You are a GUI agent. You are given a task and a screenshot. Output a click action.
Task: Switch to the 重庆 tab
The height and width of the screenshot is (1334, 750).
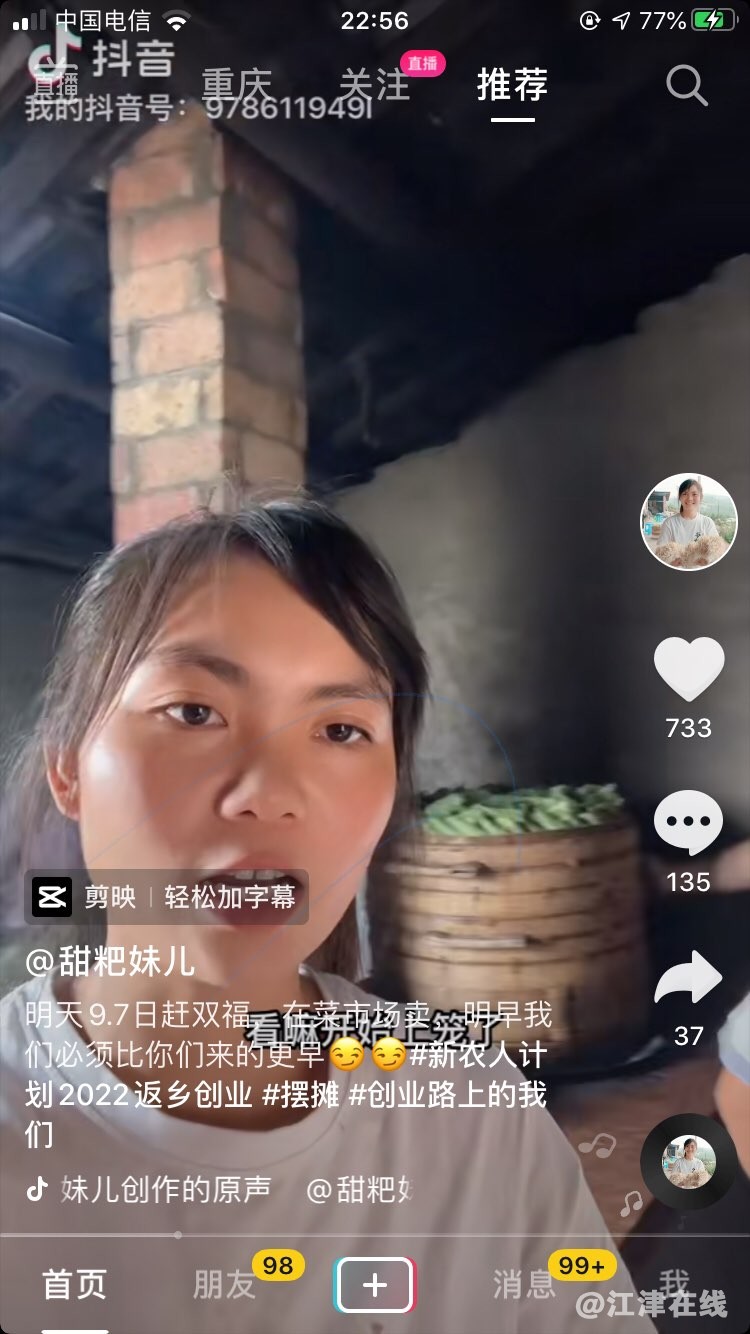pyautogui.click(x=237, y=86)
